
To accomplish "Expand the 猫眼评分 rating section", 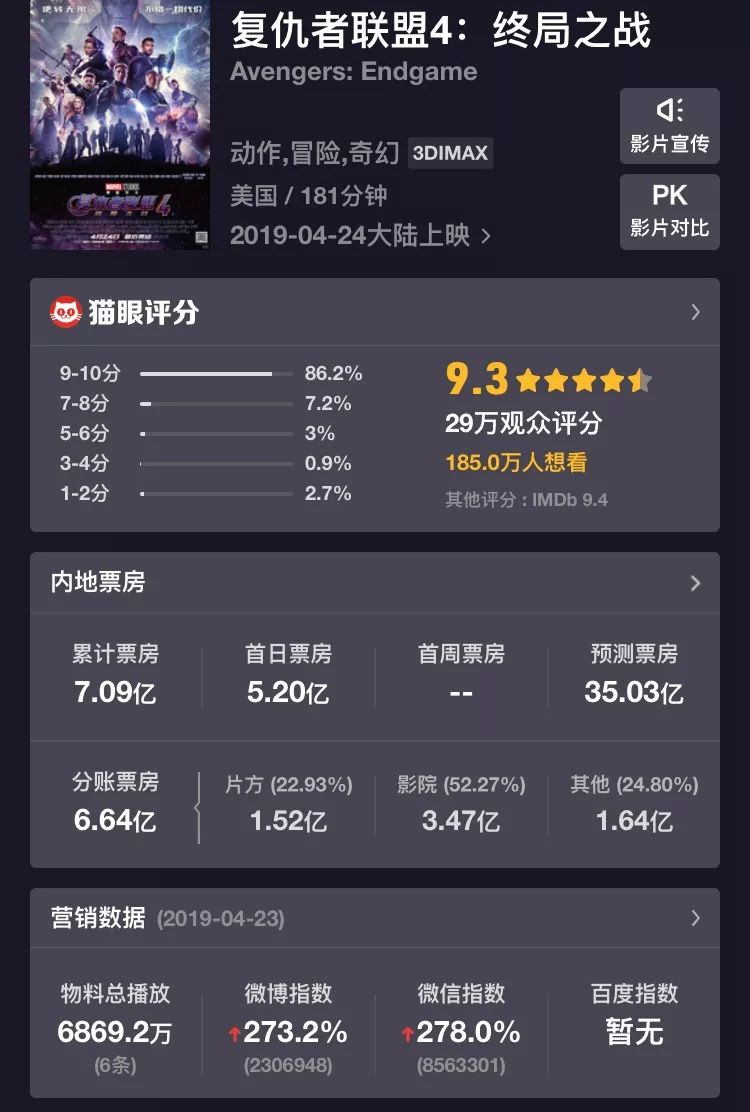I will (374, 313).
